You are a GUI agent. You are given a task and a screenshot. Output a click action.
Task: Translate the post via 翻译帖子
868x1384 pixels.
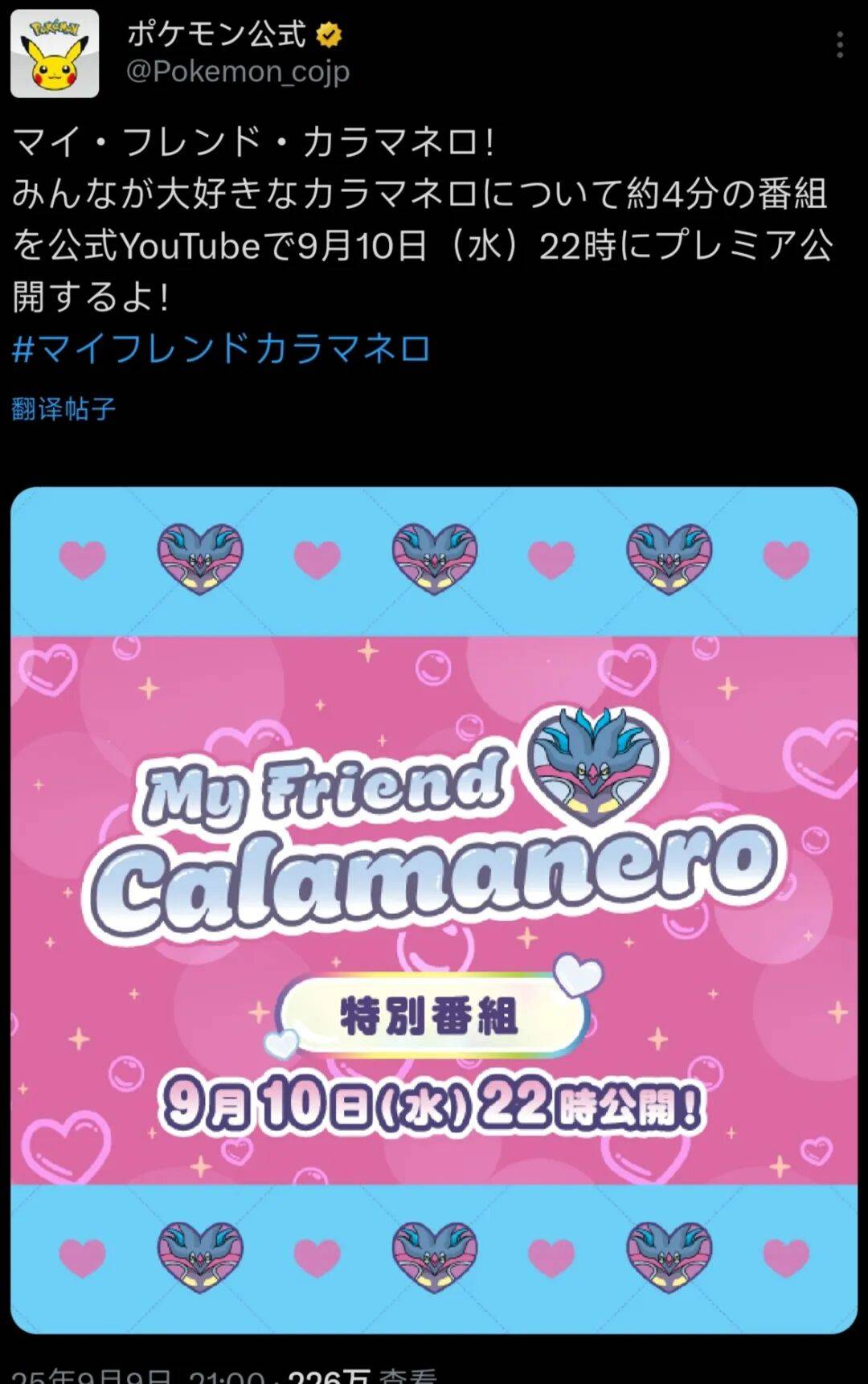(63, 409)
